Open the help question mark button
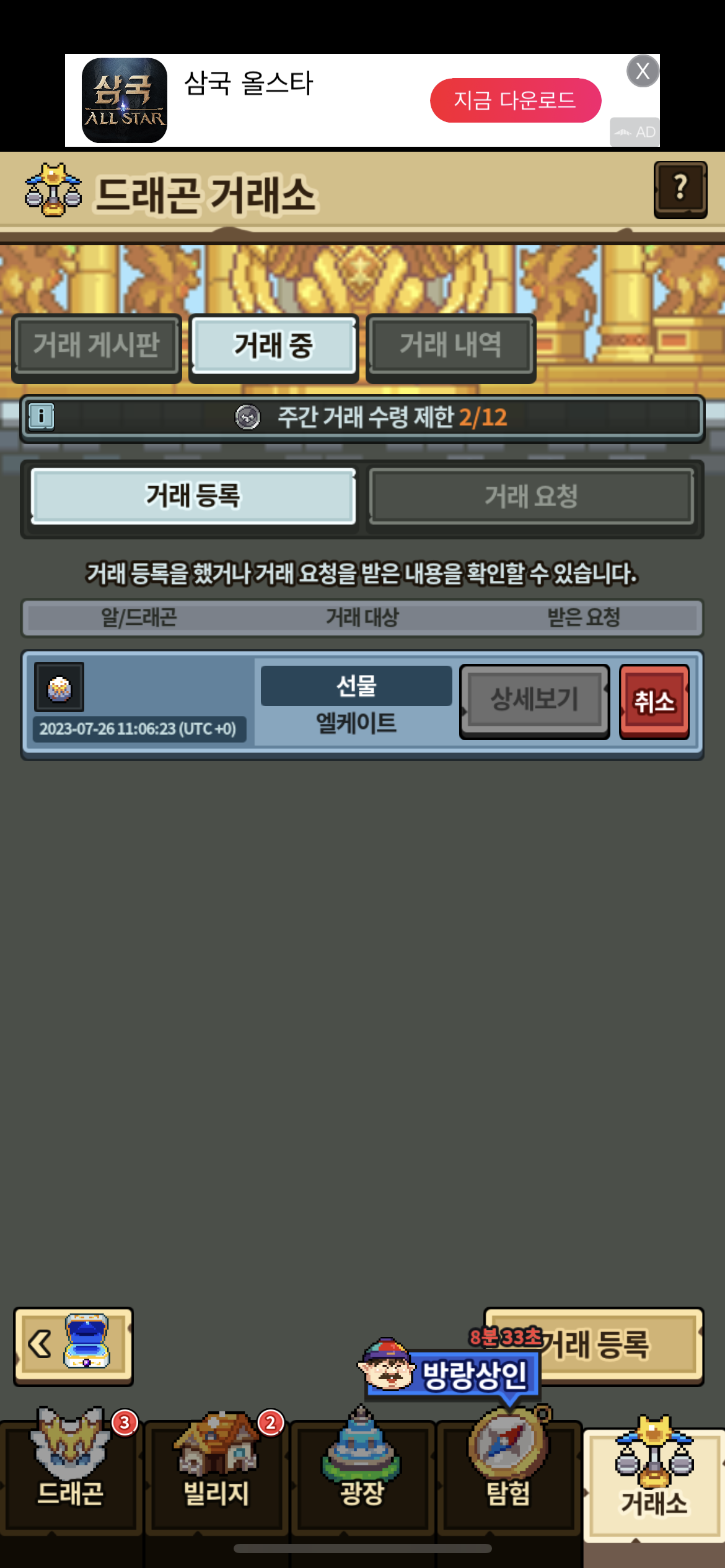This screenshot has height=1568, width=725. [x=680, y=188]
